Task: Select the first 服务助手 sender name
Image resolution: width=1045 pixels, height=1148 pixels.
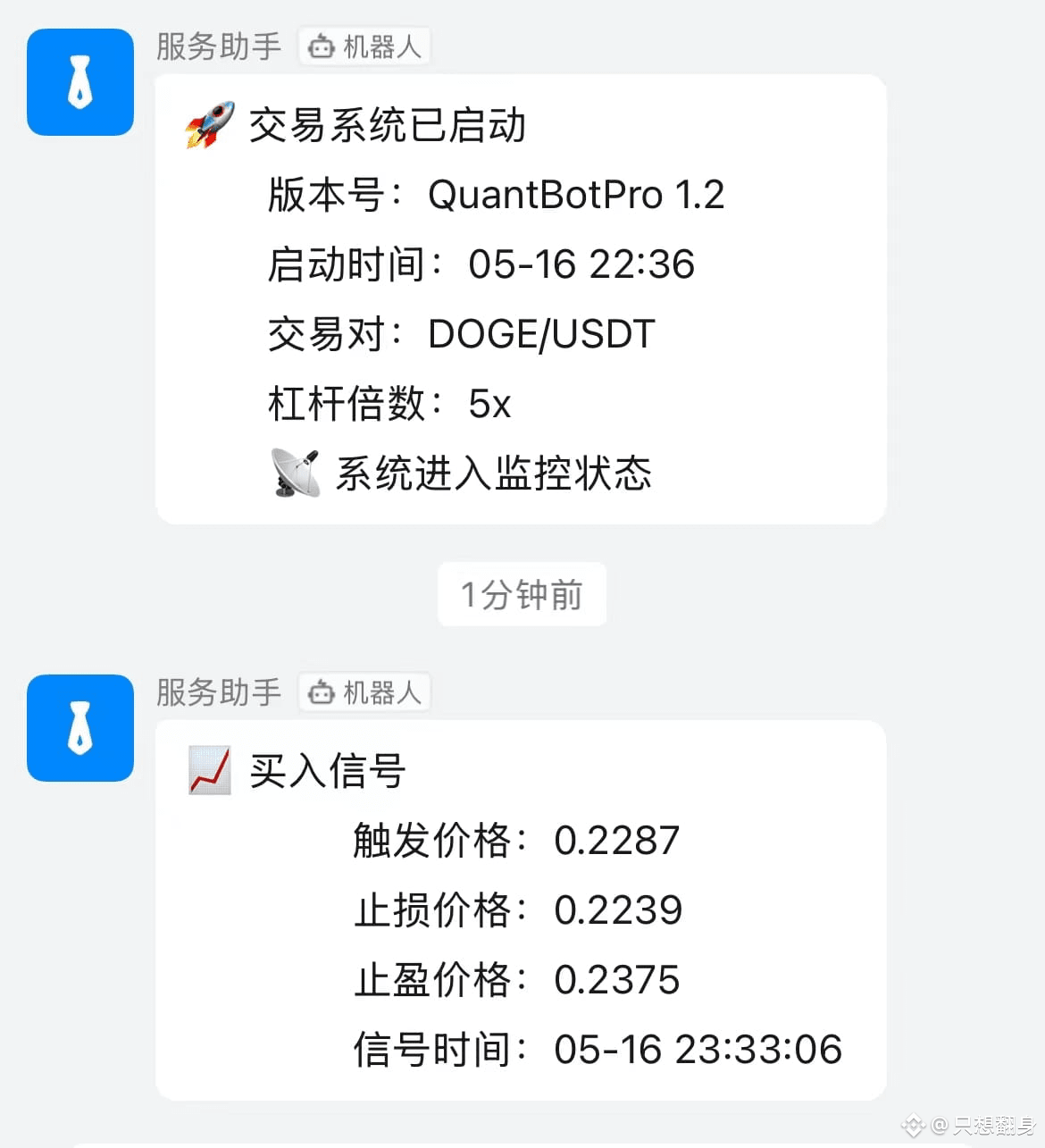Action: click(x=217, y=46)
